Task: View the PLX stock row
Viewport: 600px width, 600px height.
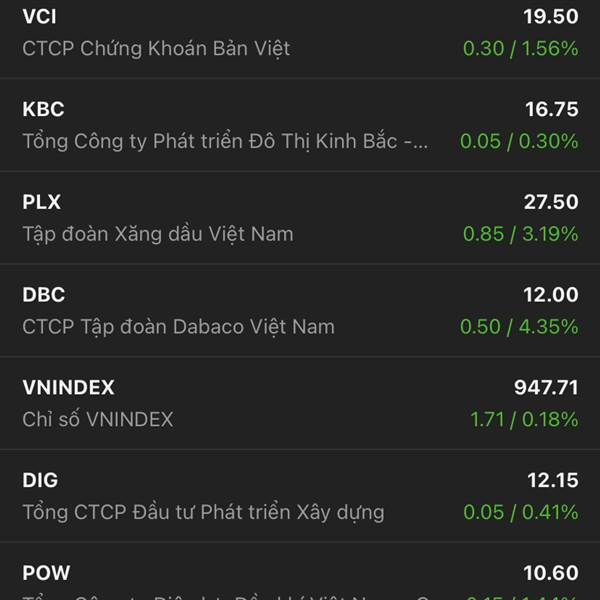Action: point(300,218)
